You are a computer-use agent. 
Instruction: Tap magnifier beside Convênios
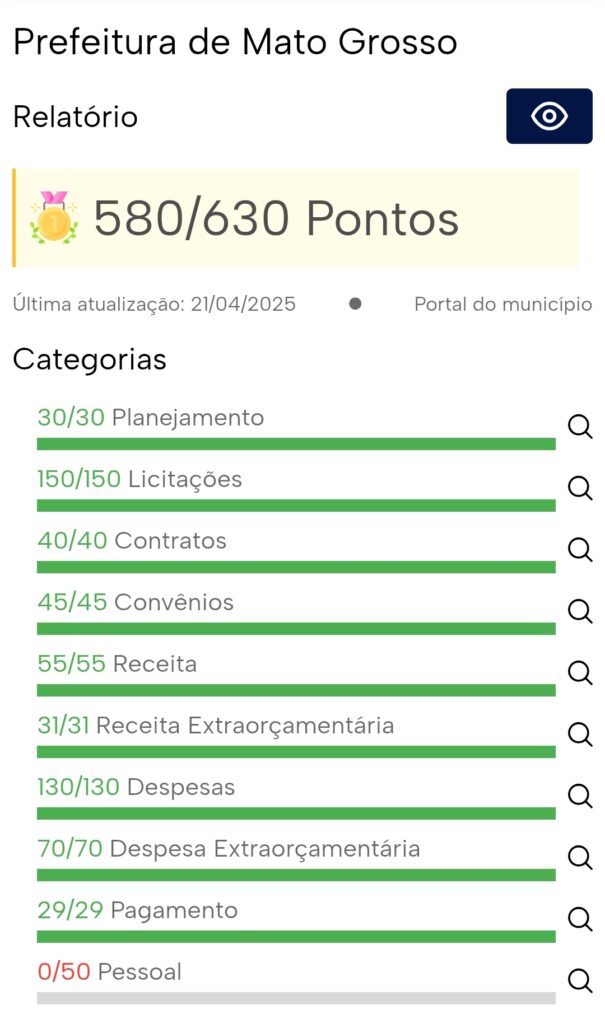(x=580, y=611)
